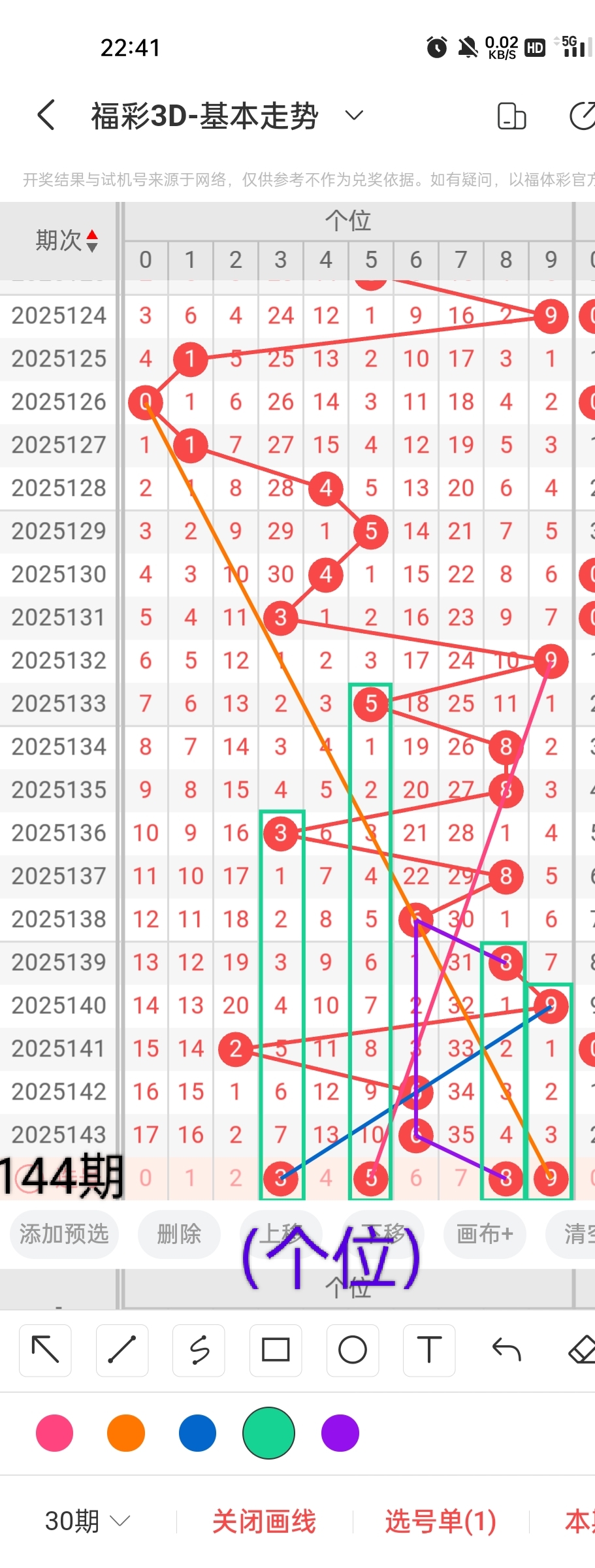
Task: Tap 关闭画线 to close drawing mode
Action: (264, 1522)
